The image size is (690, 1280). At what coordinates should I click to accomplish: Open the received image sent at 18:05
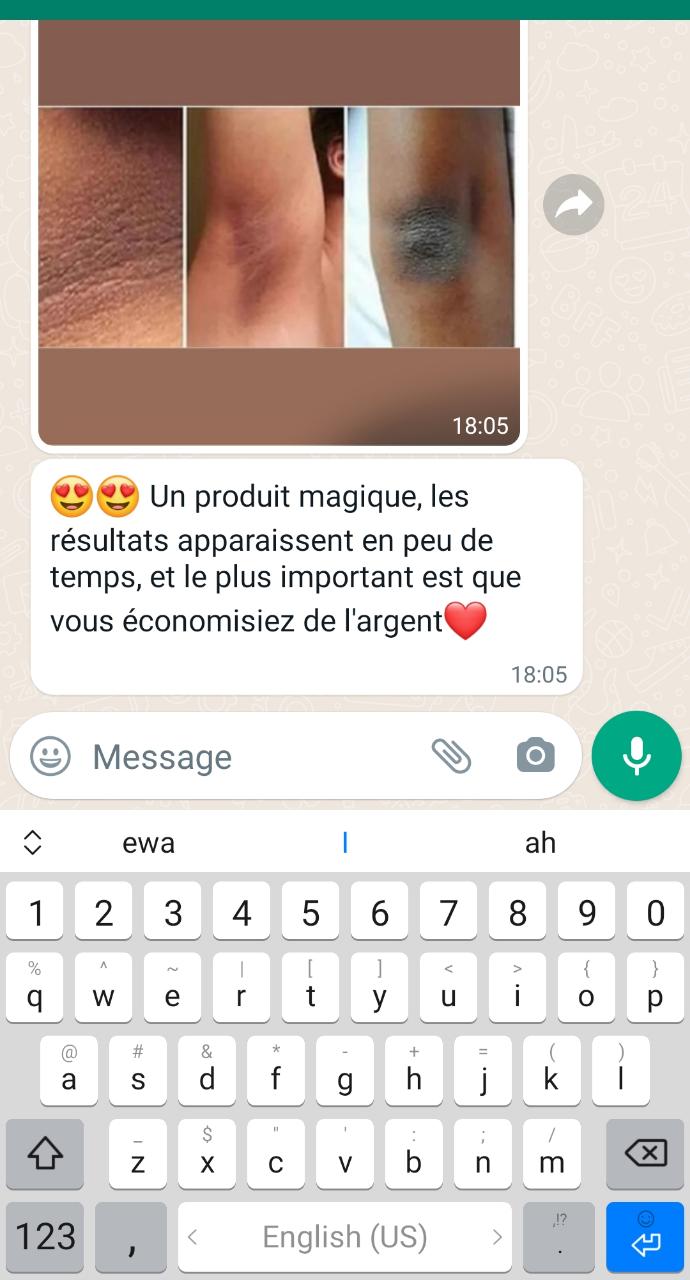(x=278, y=228)
